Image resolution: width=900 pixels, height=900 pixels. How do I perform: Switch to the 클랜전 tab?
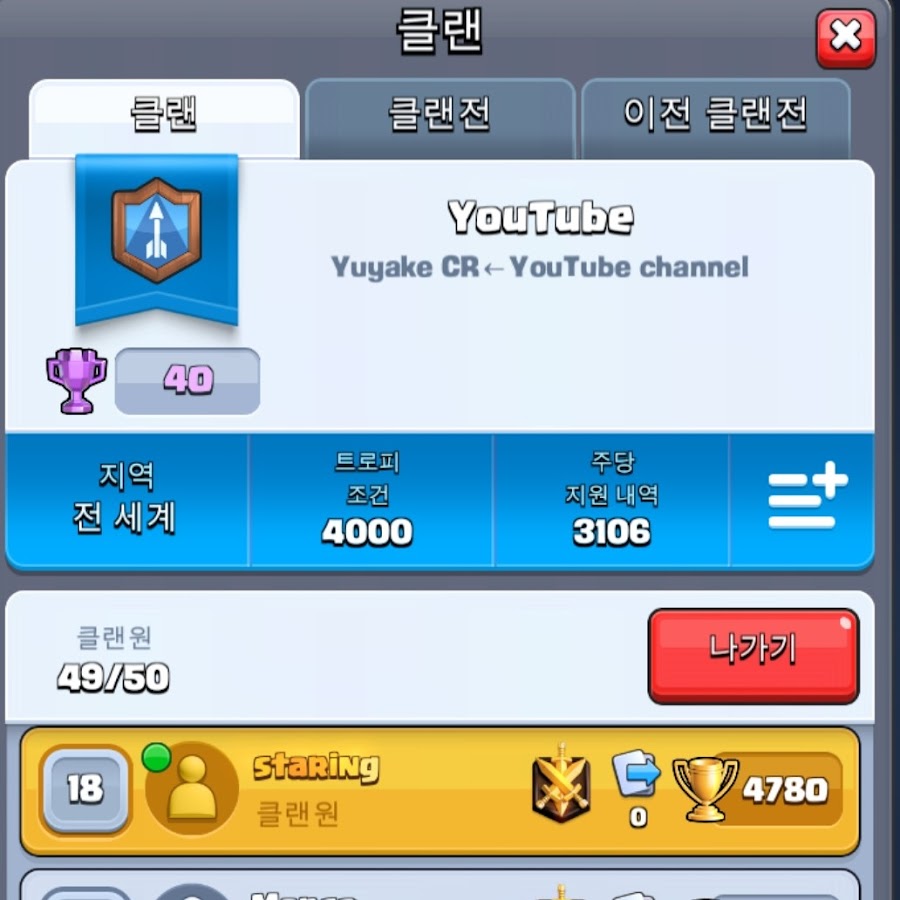pyautogui.click(x=439, y=117)
